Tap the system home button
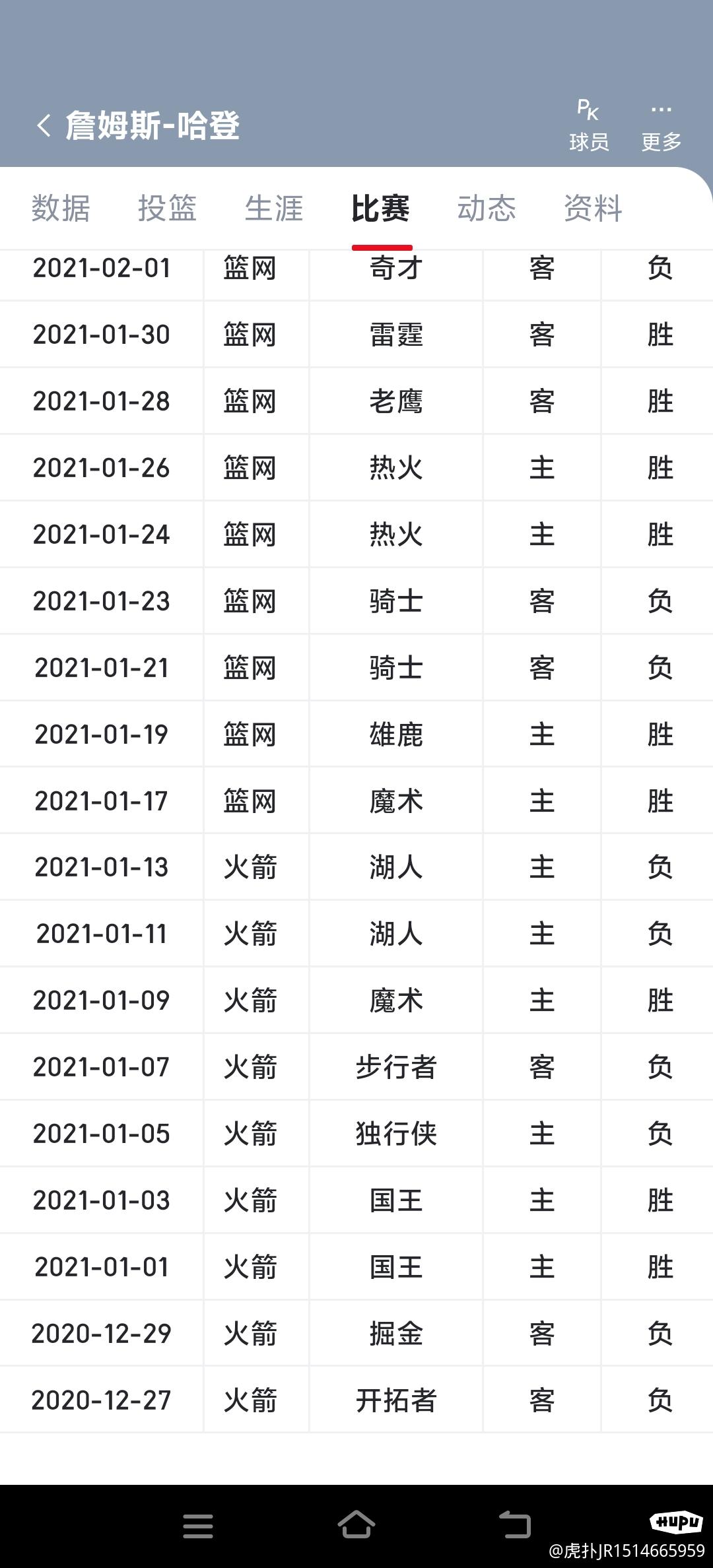Viewport: 713px width, 1568px height. (x=356, y=1526)
